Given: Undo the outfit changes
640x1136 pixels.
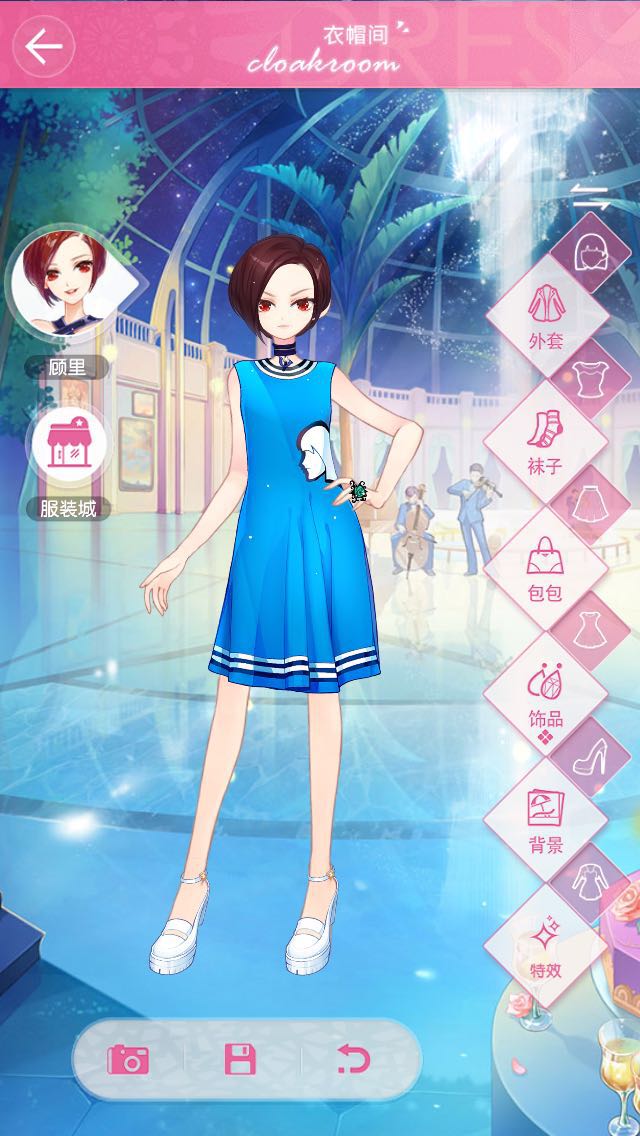Looking at the screenshot, I should [354, 1059].
